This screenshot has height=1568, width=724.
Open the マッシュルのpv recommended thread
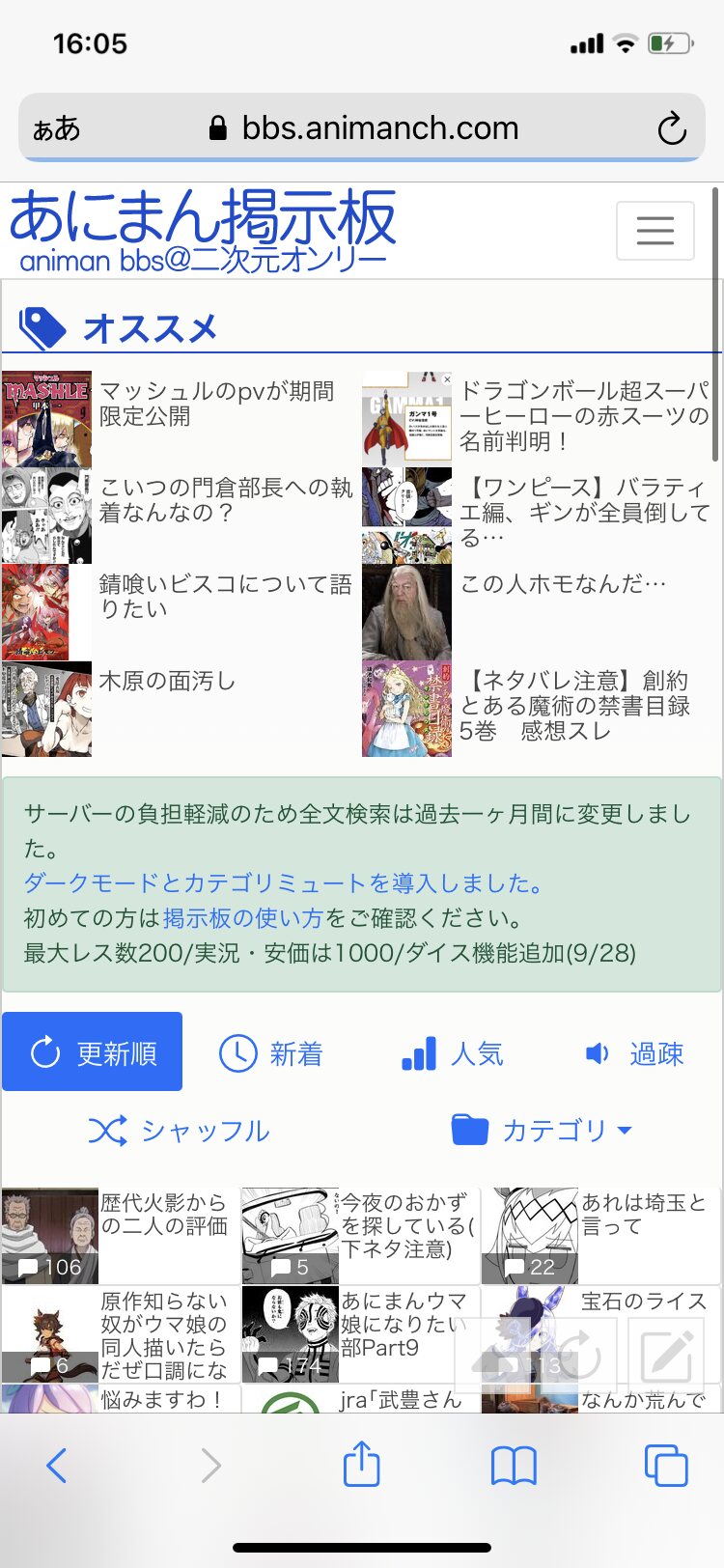click(216, 404)
